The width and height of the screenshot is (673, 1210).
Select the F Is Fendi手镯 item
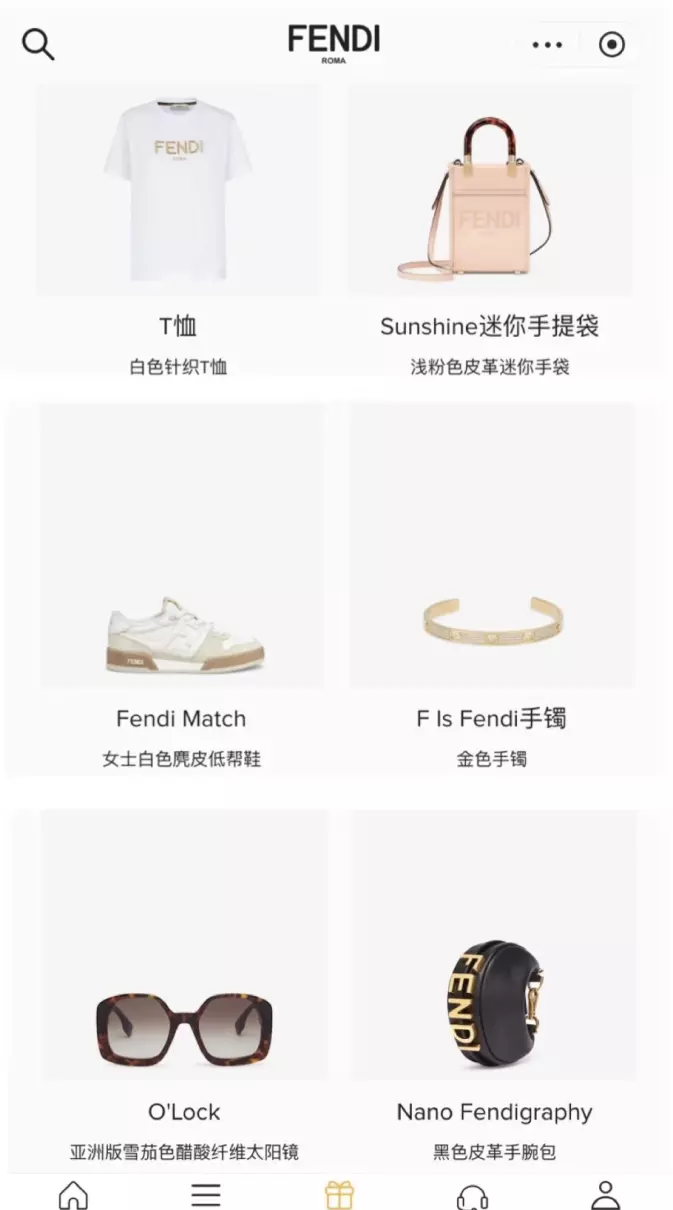tap(491, 588)
